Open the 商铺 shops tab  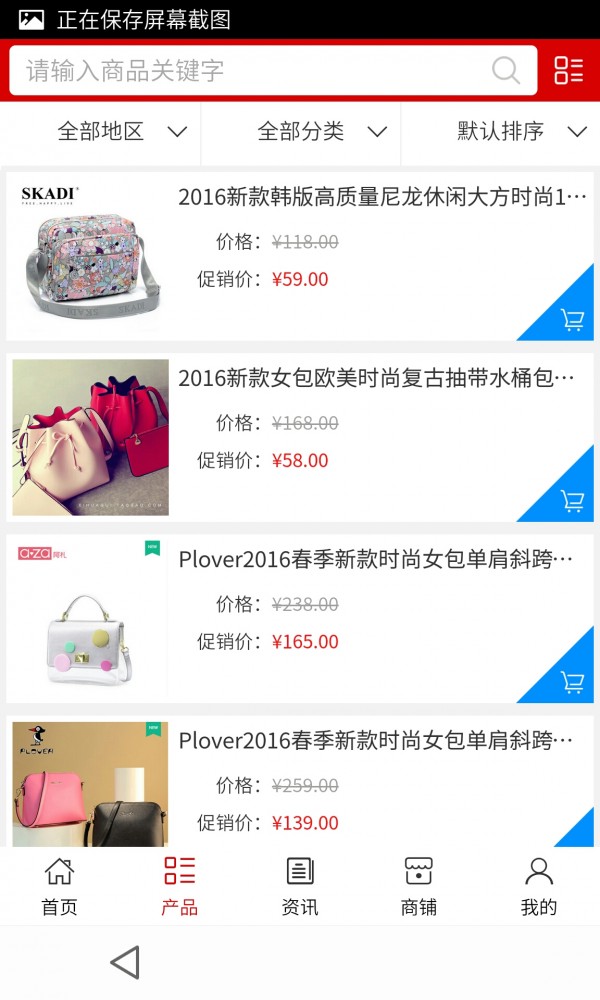(419, 886)
